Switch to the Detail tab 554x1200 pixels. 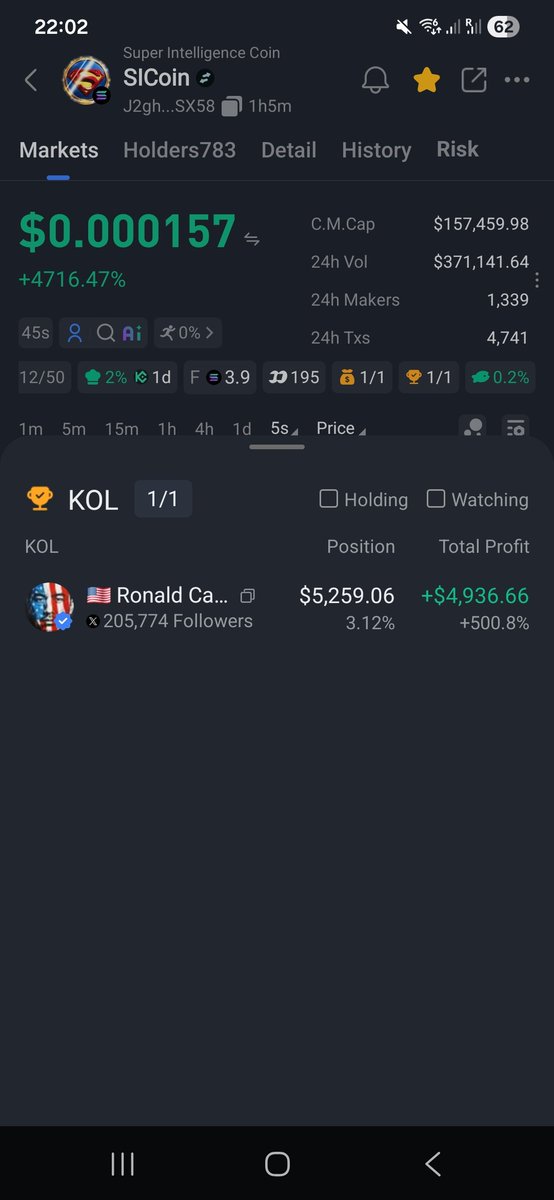[x=289, y=150]
